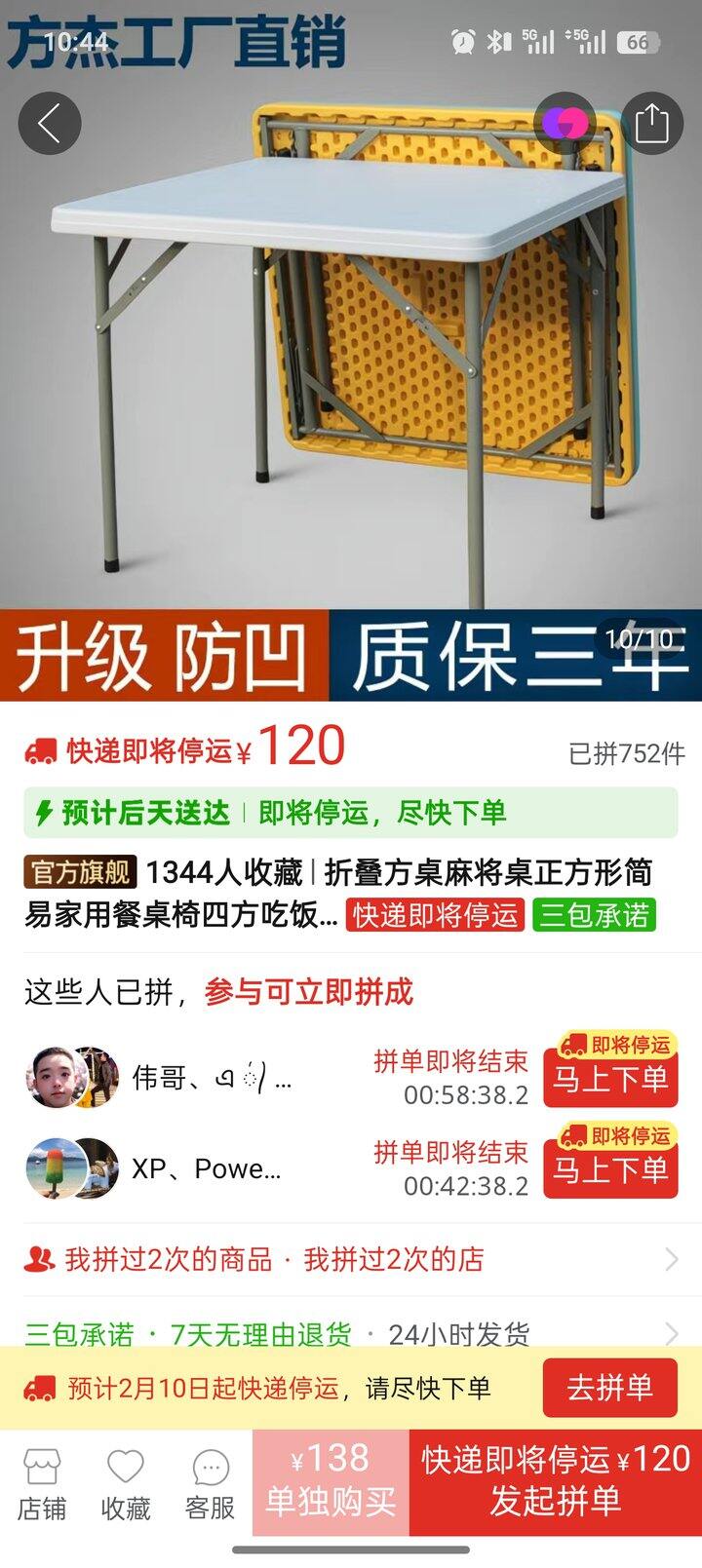Start a group buy 发起拼单 ¥120
Viewport: 702px width, 1568px height.
point(556,1481)
